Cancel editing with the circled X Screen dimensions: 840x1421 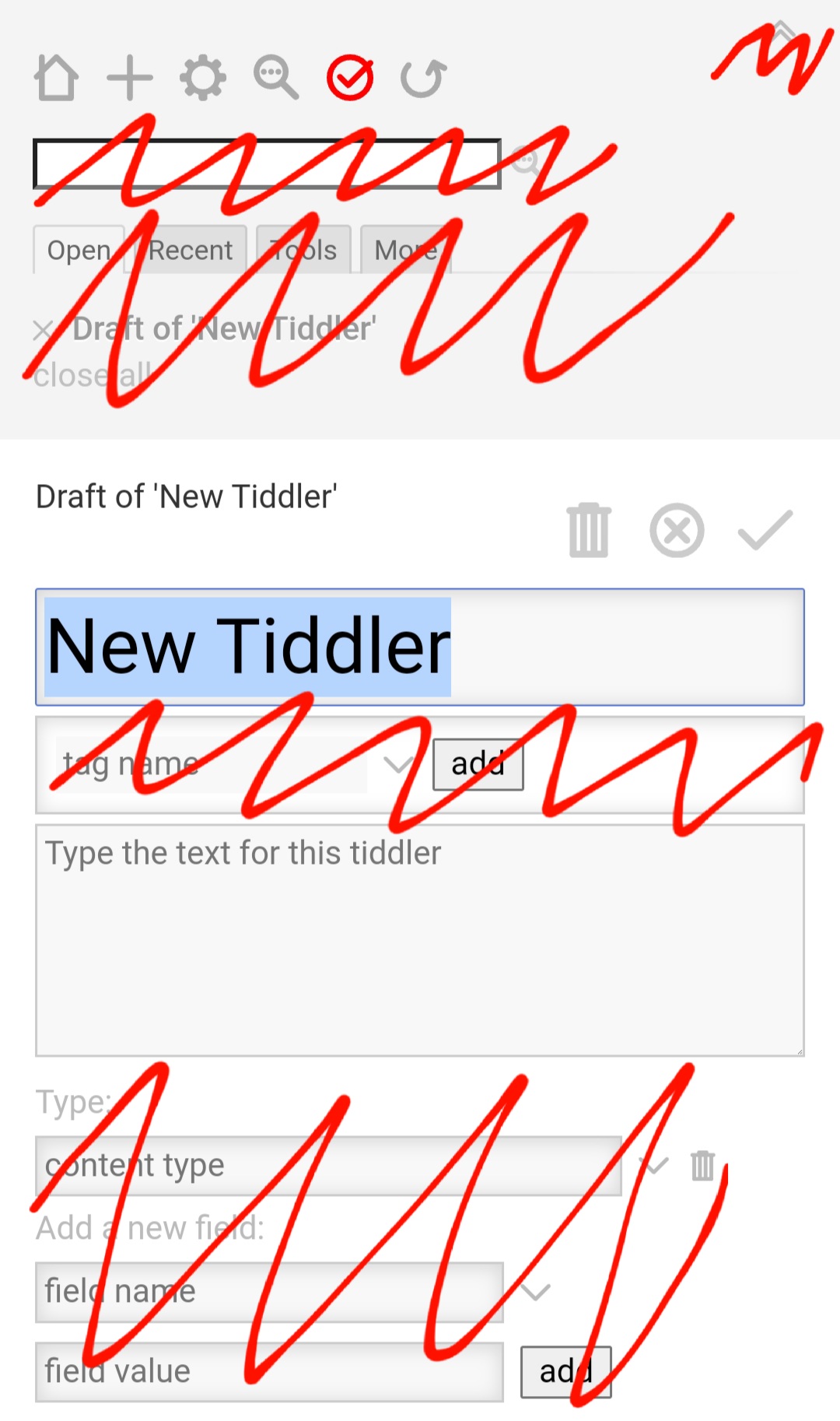(x=677, y=531)
